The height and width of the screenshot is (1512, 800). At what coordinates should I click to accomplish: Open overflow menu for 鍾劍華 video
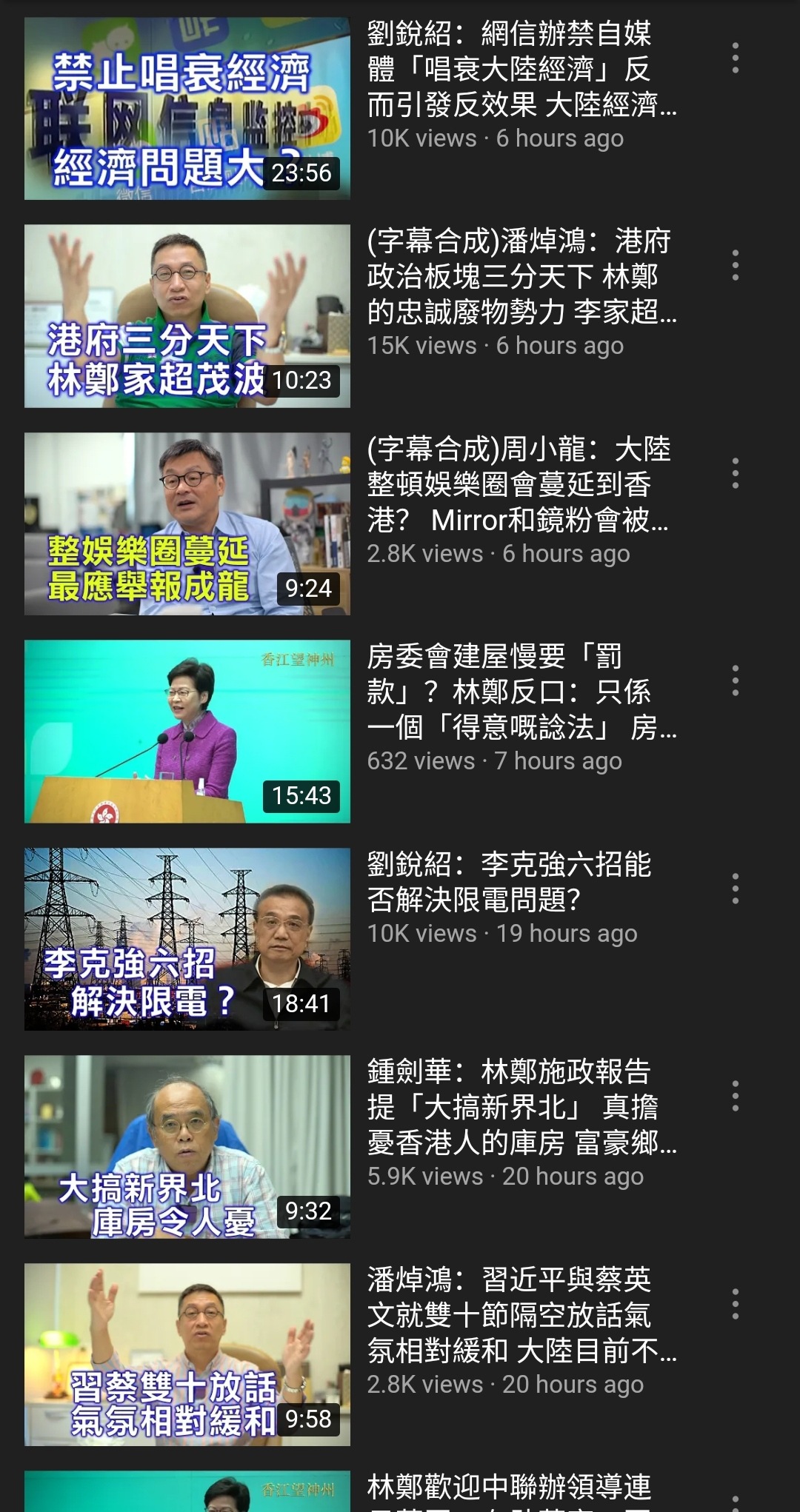click(x=735, y=1096)
